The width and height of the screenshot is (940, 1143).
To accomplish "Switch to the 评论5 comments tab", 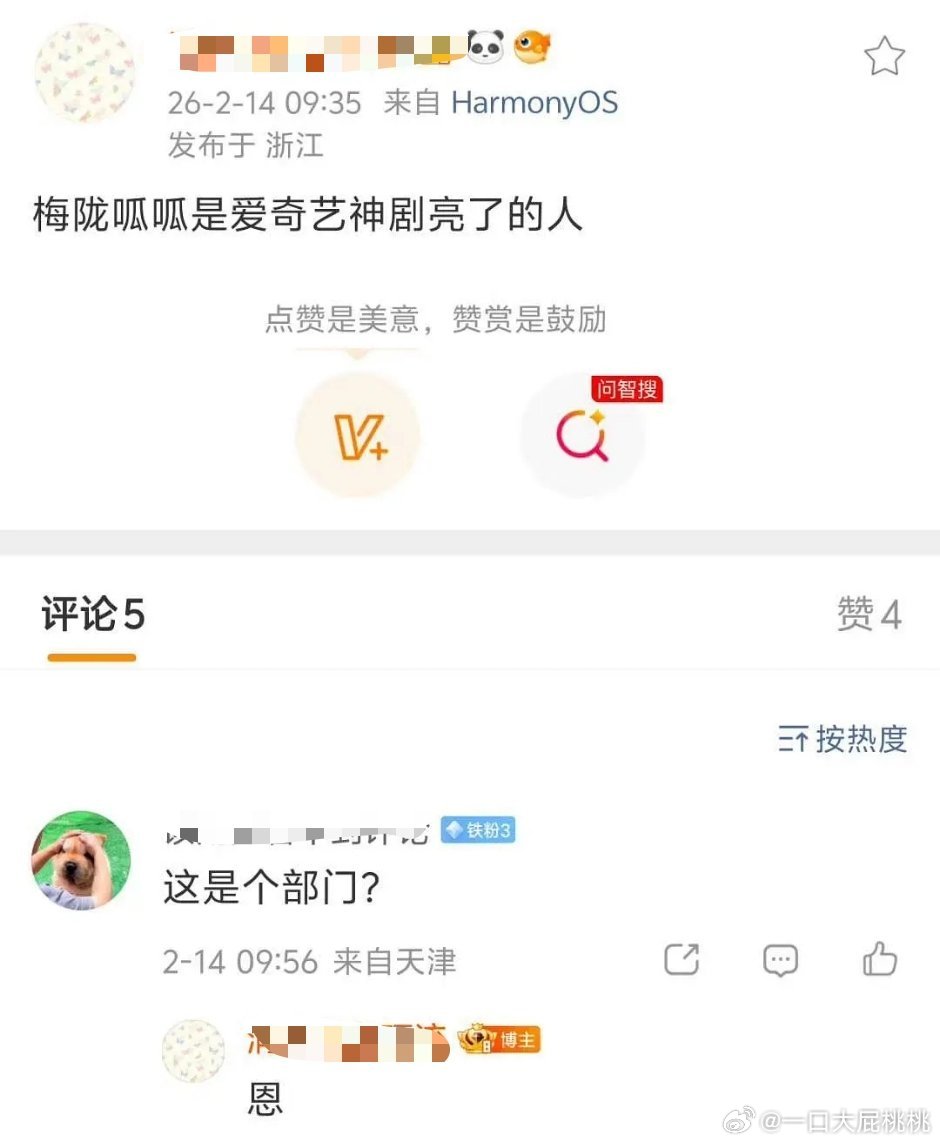I will (90, 616).
